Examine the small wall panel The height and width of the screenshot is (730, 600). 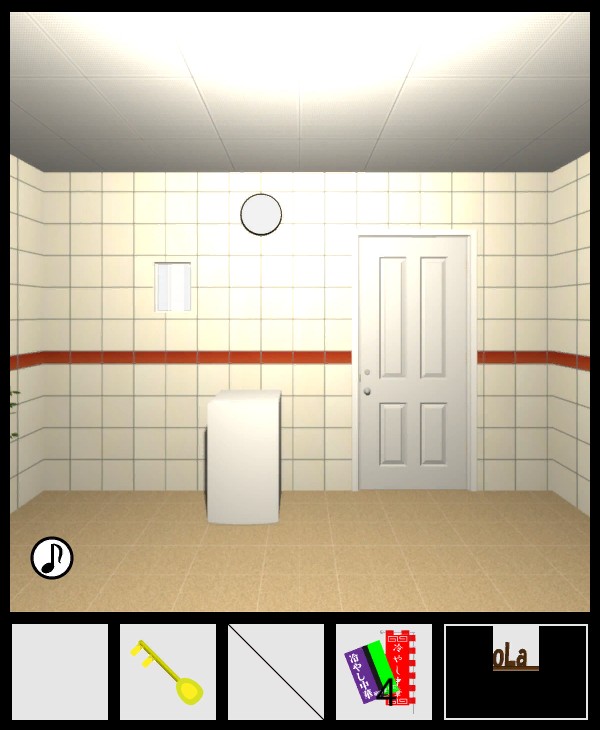pyautogui.click(x=173, y=287)
